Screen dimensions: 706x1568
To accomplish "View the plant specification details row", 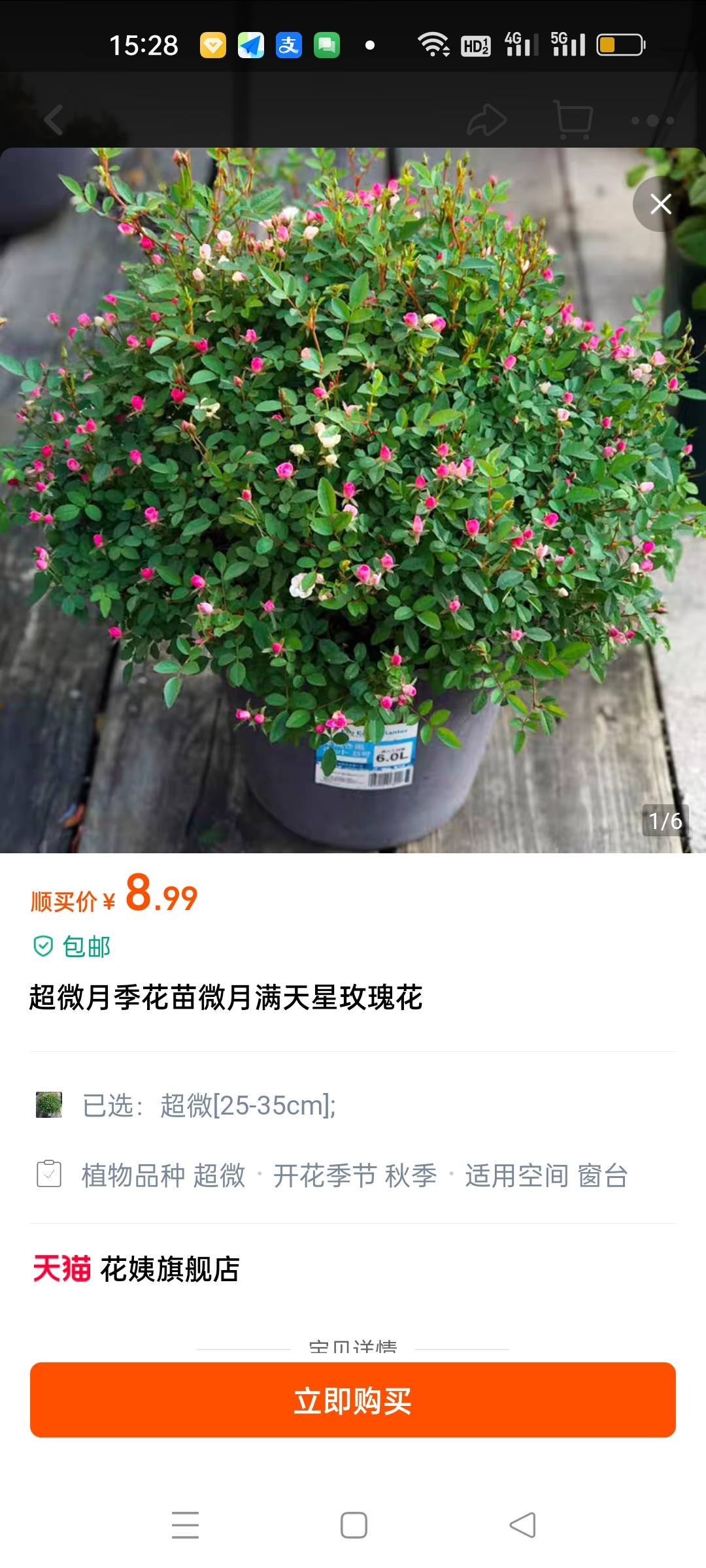I will (x=353, y=1175).
